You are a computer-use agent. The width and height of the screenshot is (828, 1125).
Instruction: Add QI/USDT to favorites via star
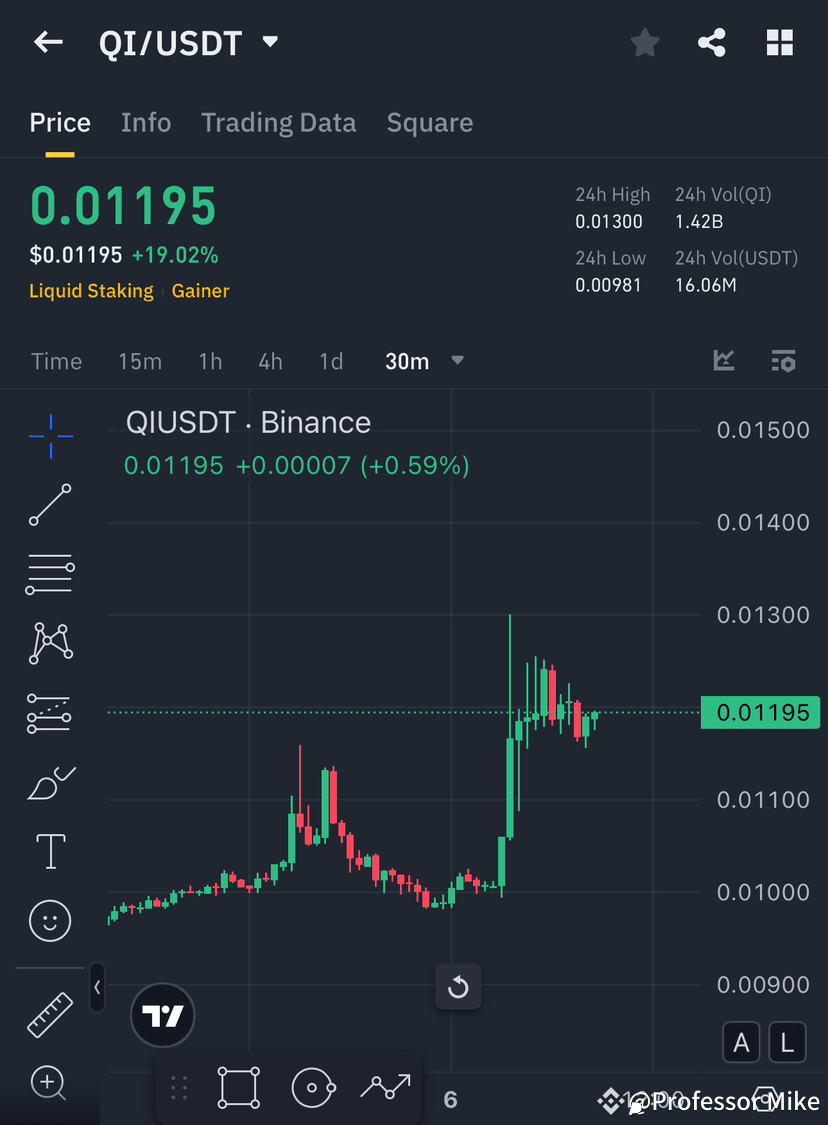644,42
